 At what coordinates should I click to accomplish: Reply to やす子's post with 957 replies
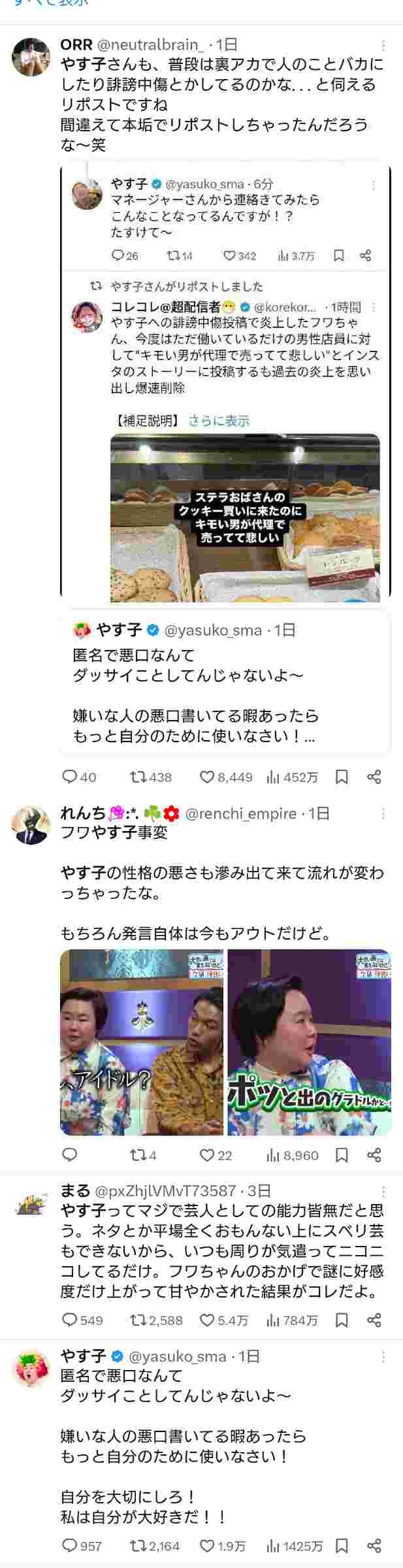tap(69, 1546)
